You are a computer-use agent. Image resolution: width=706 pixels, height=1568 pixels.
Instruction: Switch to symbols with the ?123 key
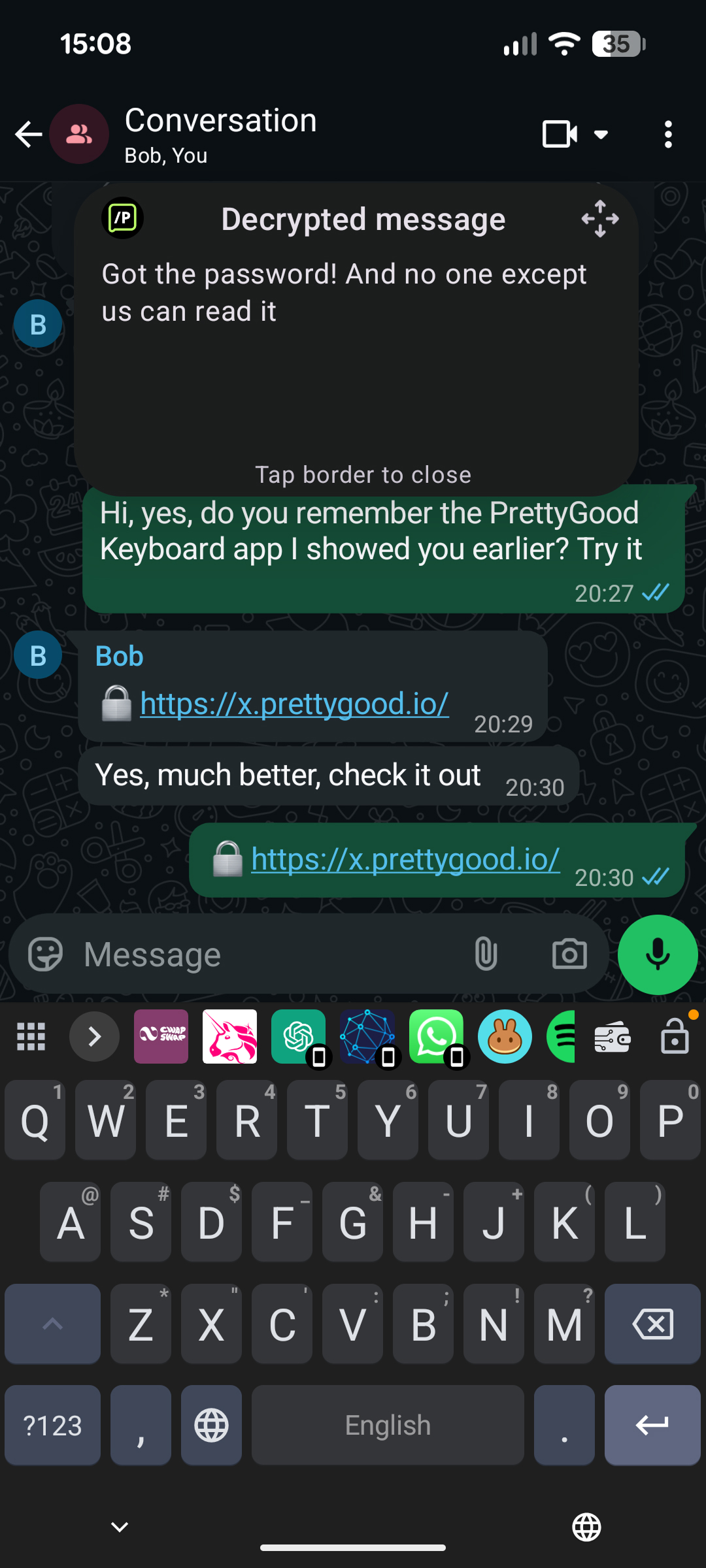52,1425
